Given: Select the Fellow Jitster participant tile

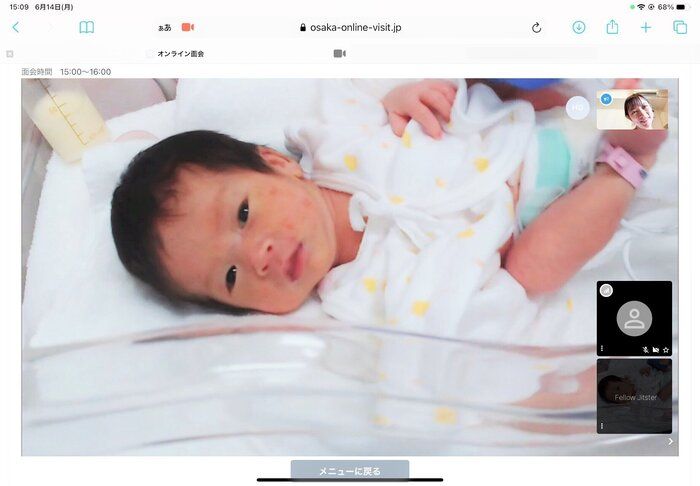Looking at the screenshot, I should pyautogui.click(x=634, y=396).
